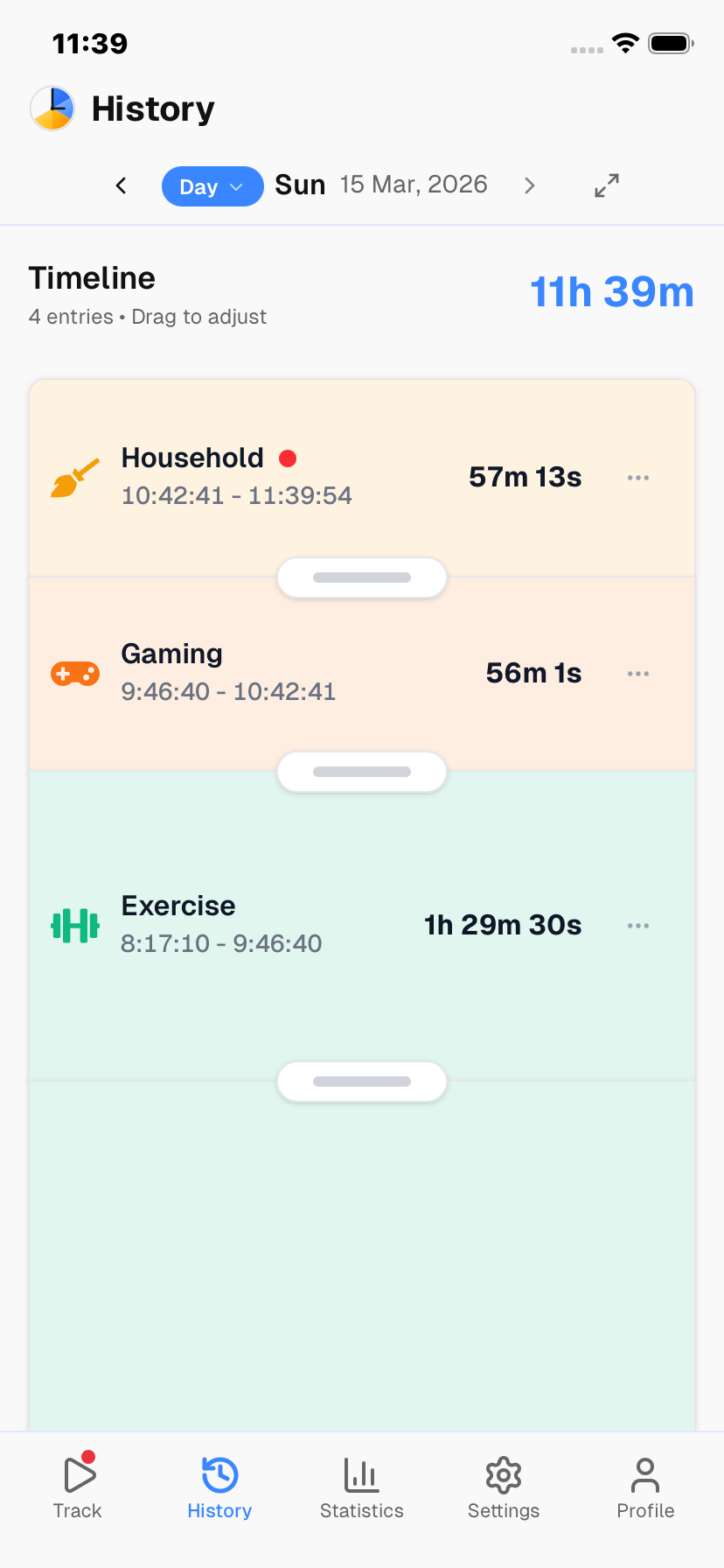
Task: Go to the previous day
Action: tap(122, 185)
